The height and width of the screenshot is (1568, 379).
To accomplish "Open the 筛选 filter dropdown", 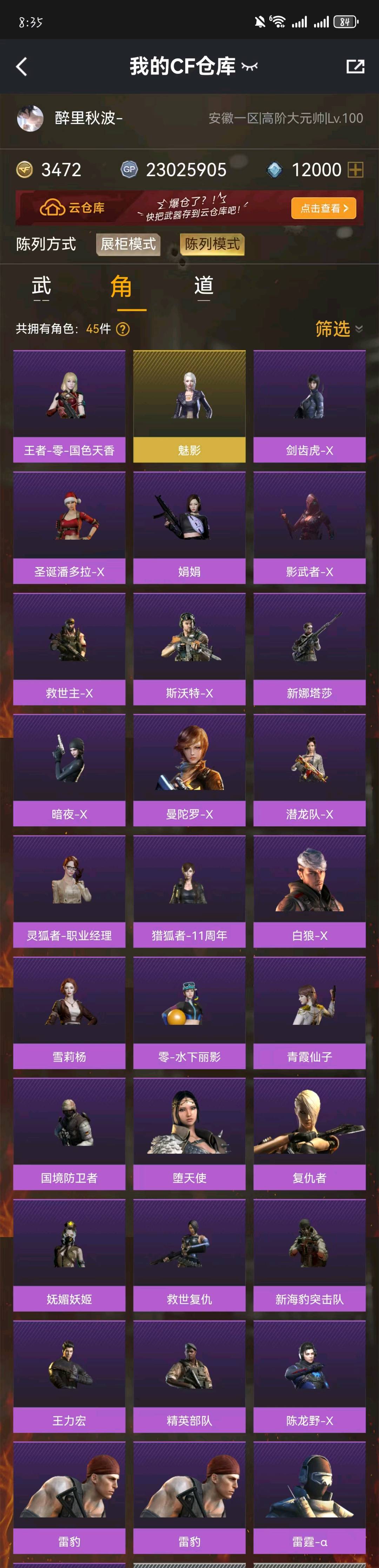I will (x=338, y=329).
